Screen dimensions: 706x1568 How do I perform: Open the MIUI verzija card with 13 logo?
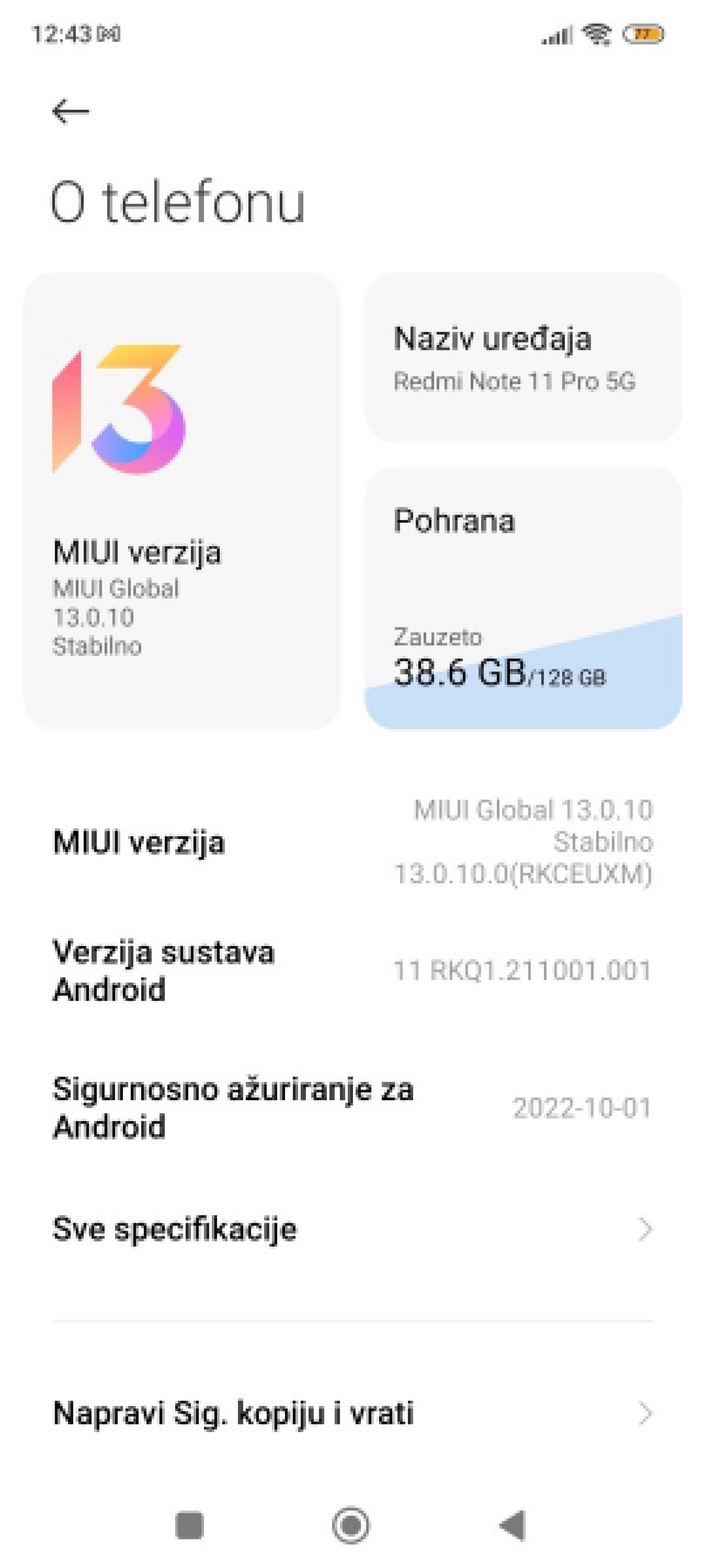182,501
